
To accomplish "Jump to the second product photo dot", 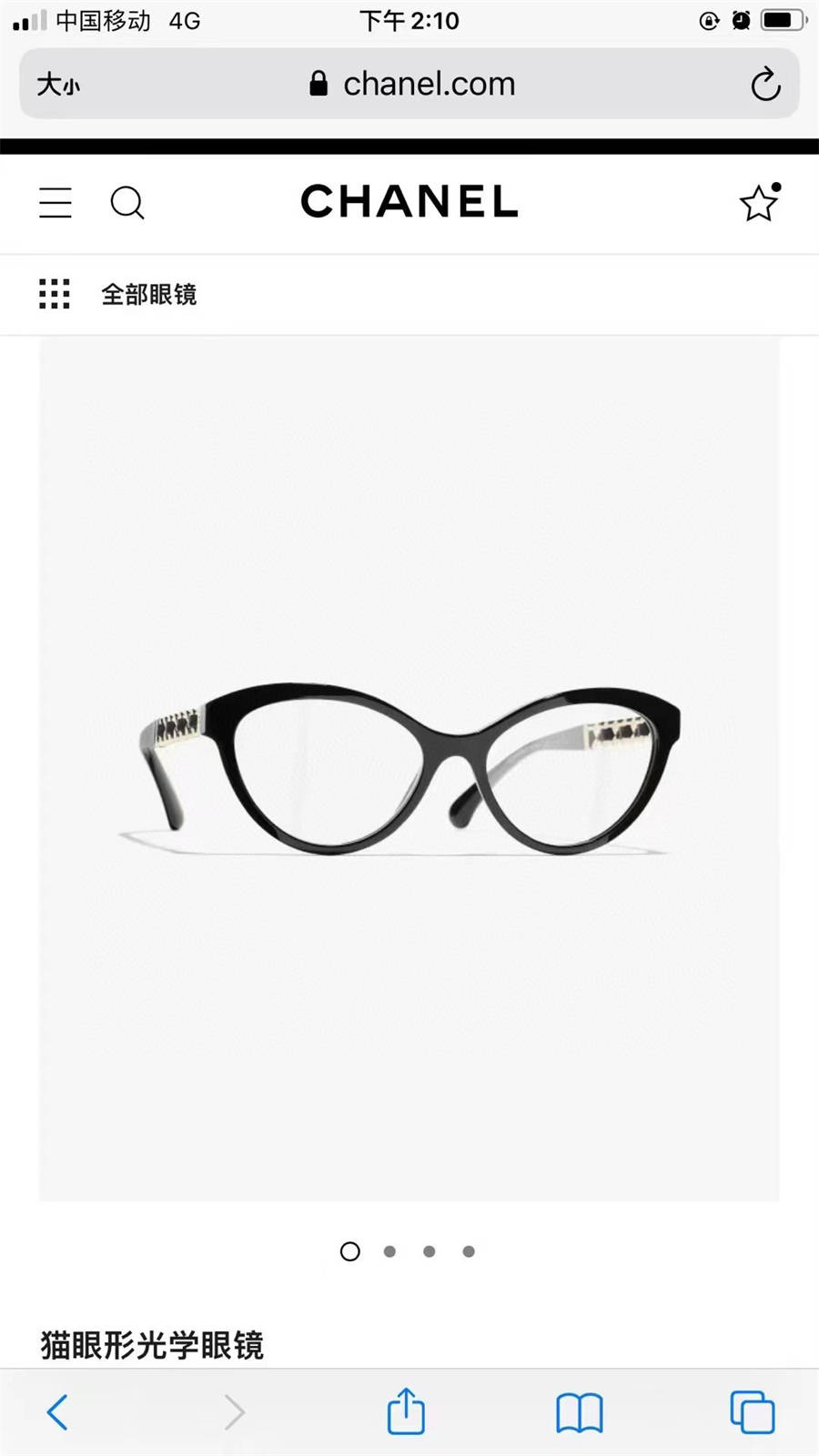I will click(x=389, y=1251).
